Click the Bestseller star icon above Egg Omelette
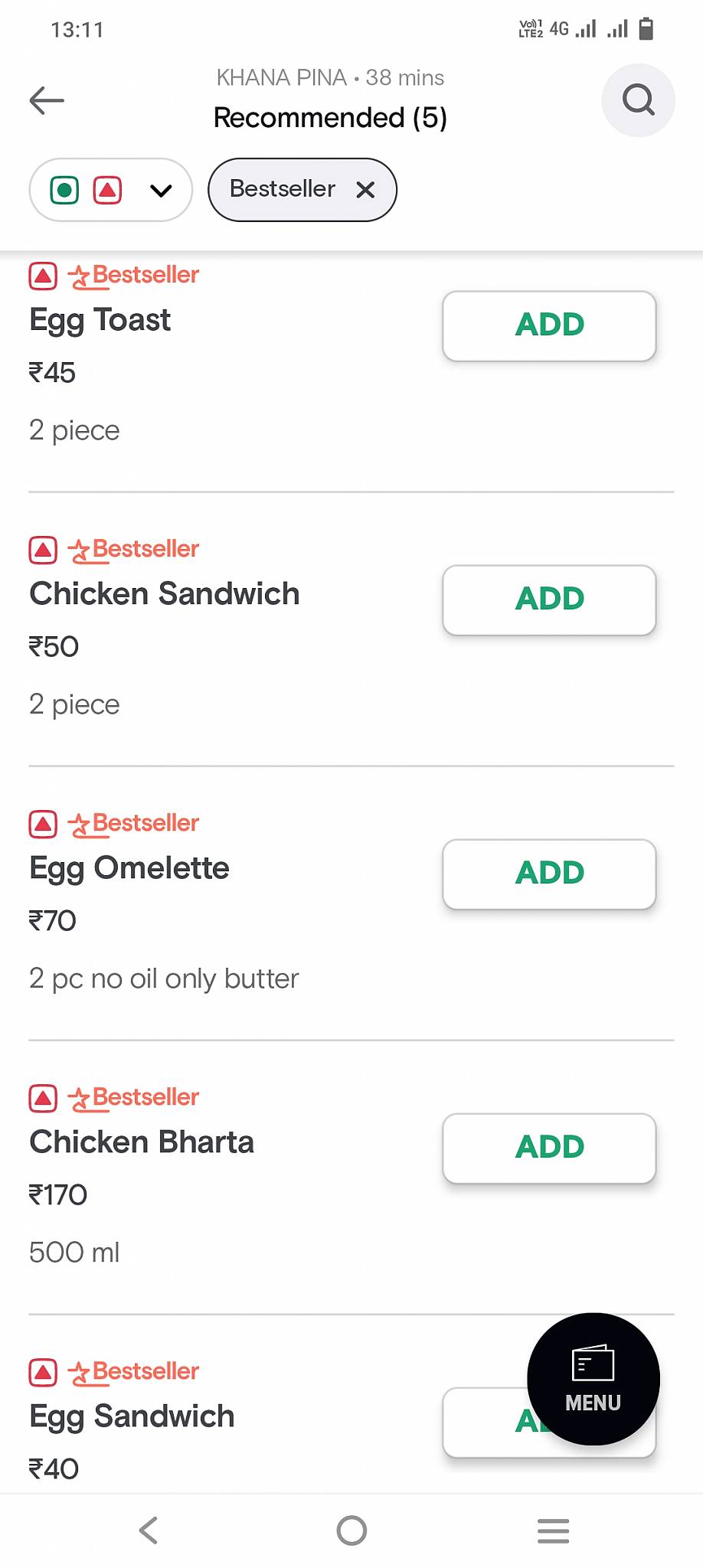Image resolution: width=703 pixels, height=1568 pixels. (77, 822)
